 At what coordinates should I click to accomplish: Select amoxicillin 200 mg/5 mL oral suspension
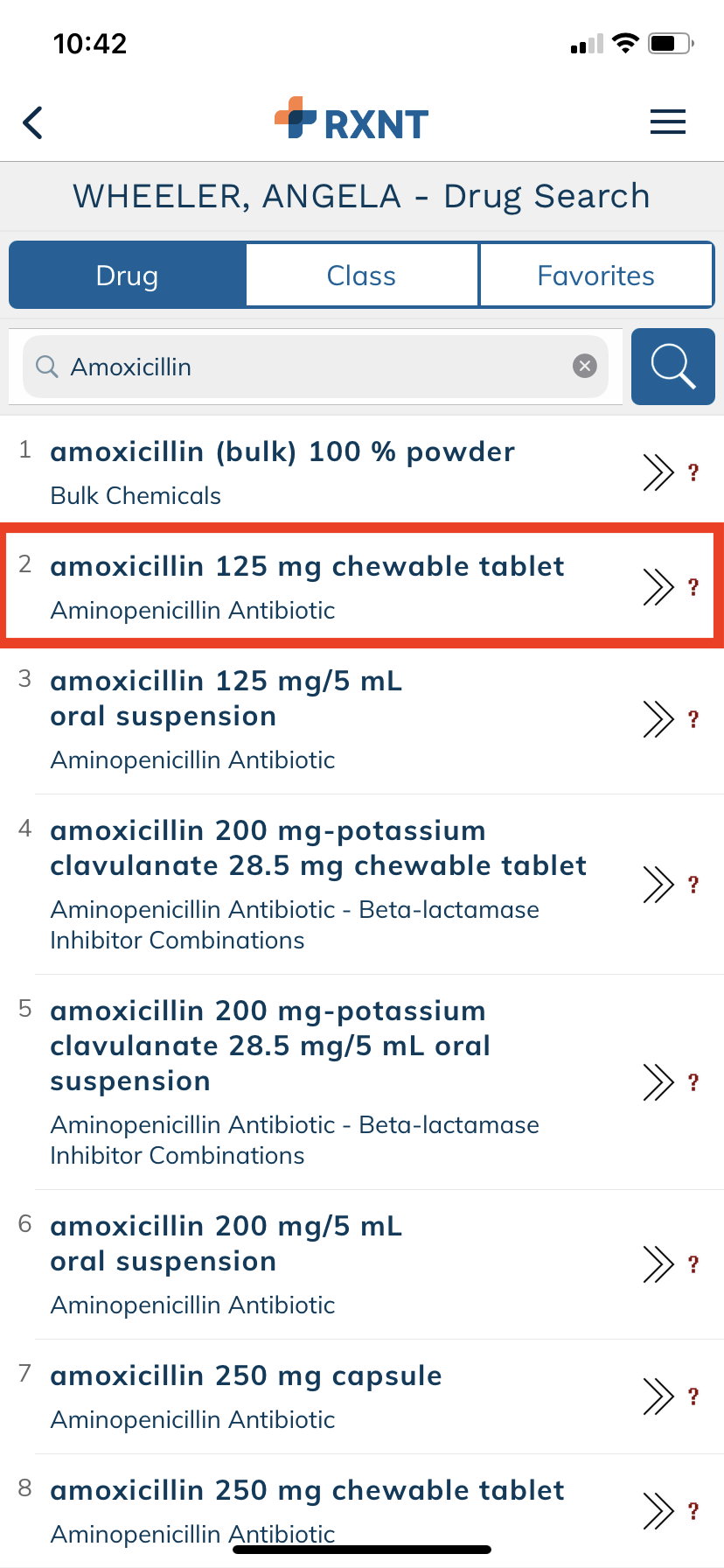click(362, 1264)
